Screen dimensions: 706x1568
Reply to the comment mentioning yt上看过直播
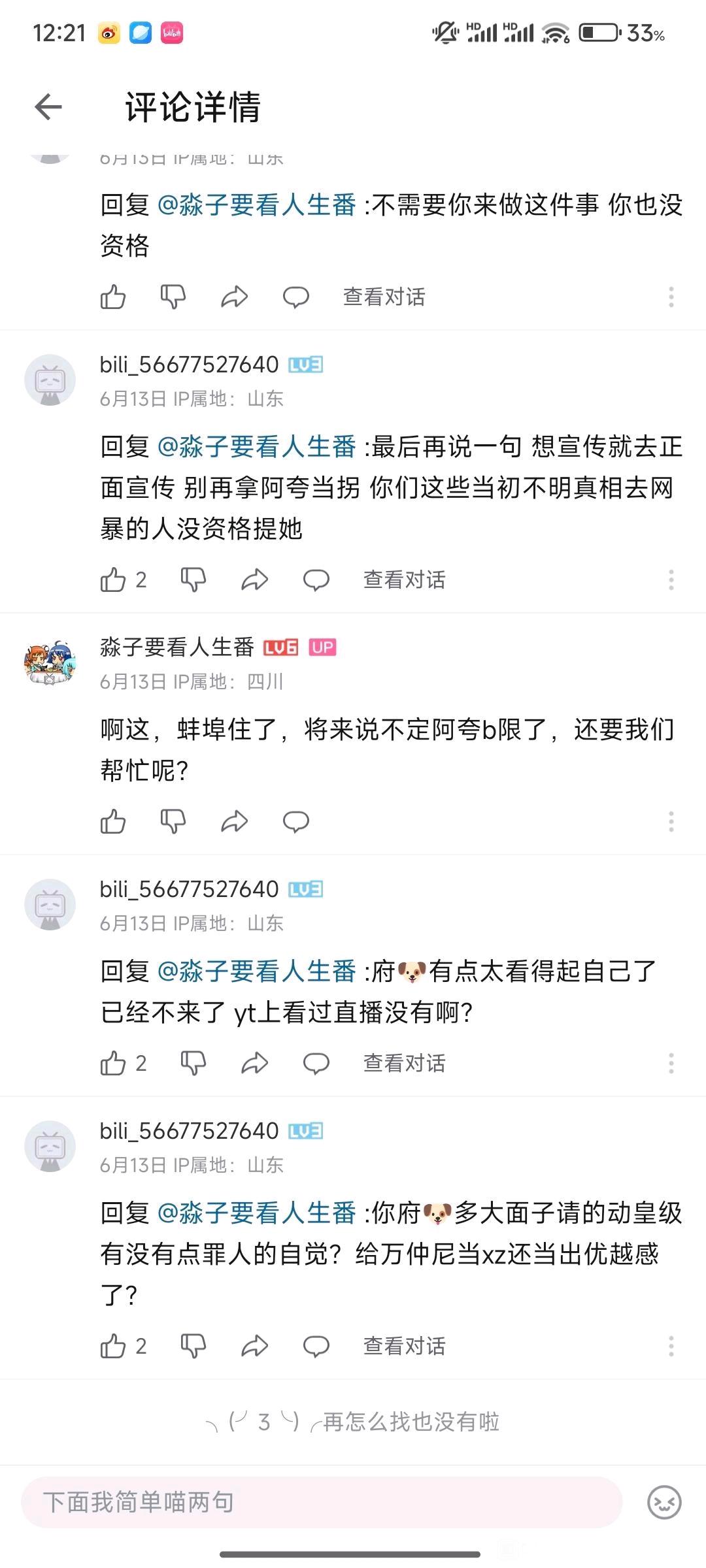pos(316,1064)
